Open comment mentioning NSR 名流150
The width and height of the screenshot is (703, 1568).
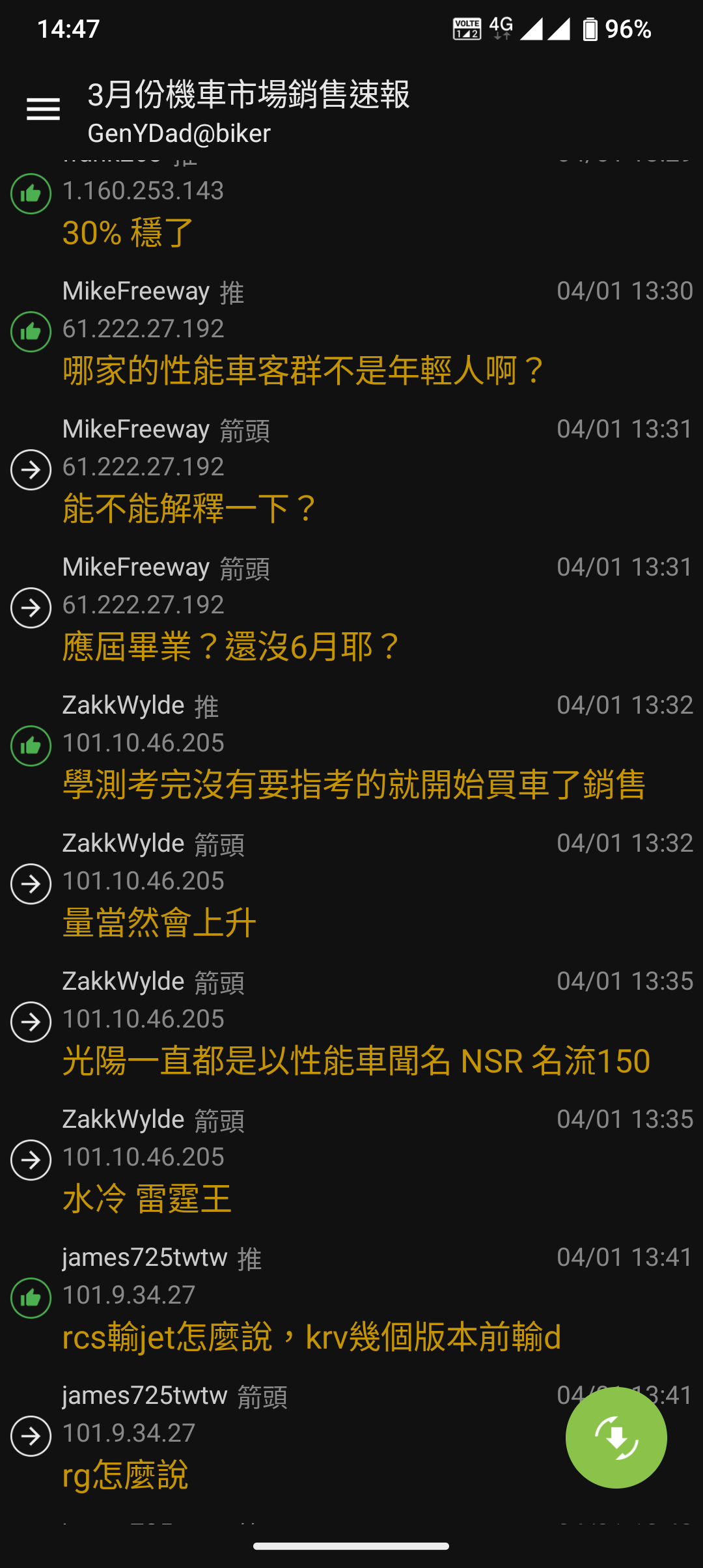(x=351, y=1022)
